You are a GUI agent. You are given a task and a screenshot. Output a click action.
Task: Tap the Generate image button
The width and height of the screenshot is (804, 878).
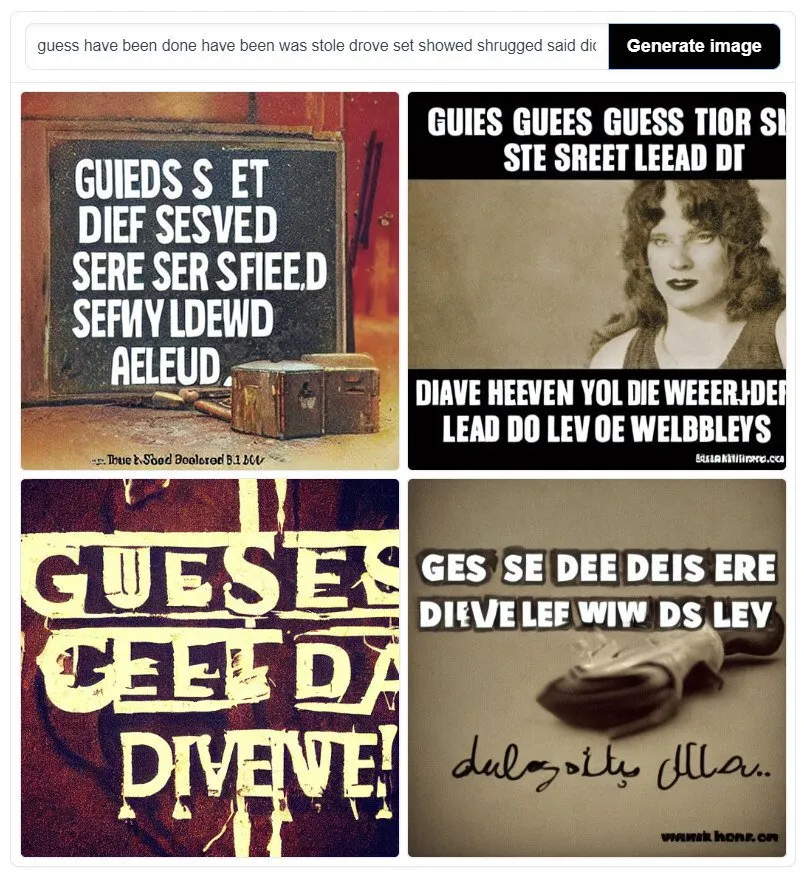694,46
